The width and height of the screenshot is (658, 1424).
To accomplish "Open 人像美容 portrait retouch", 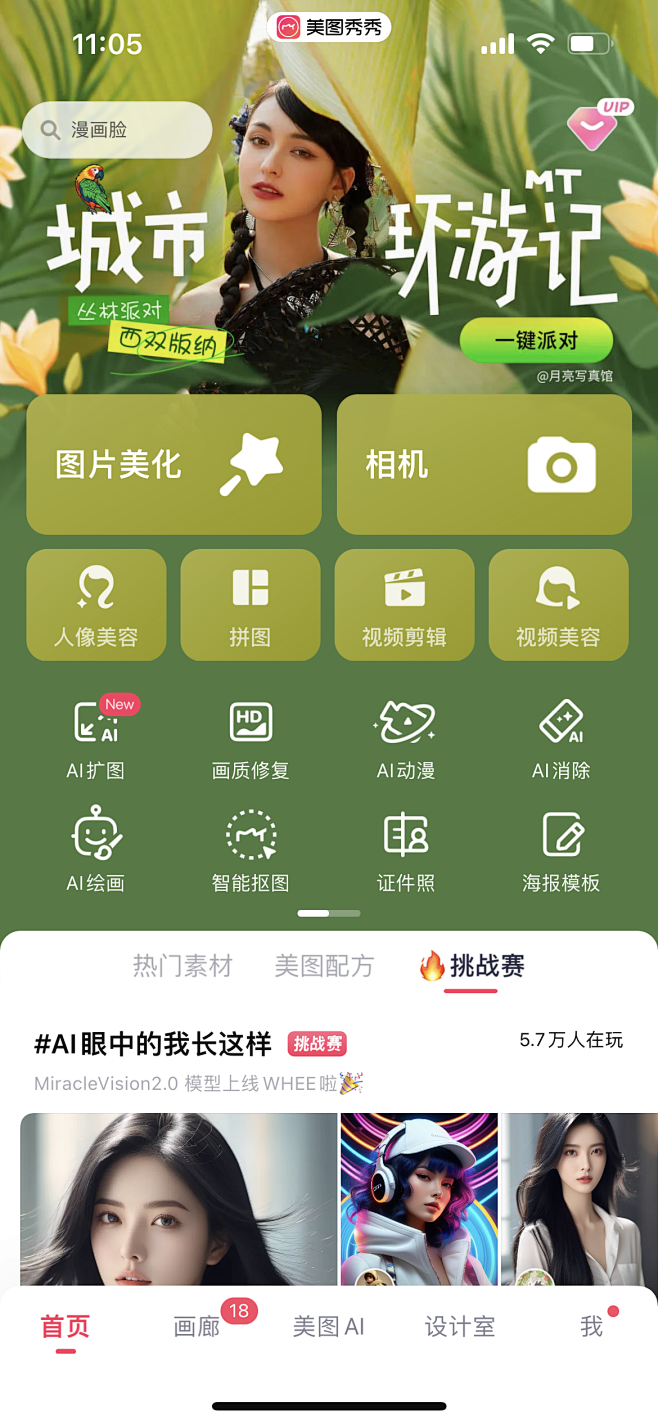I will pyautogui.click(x=96, y=605).
